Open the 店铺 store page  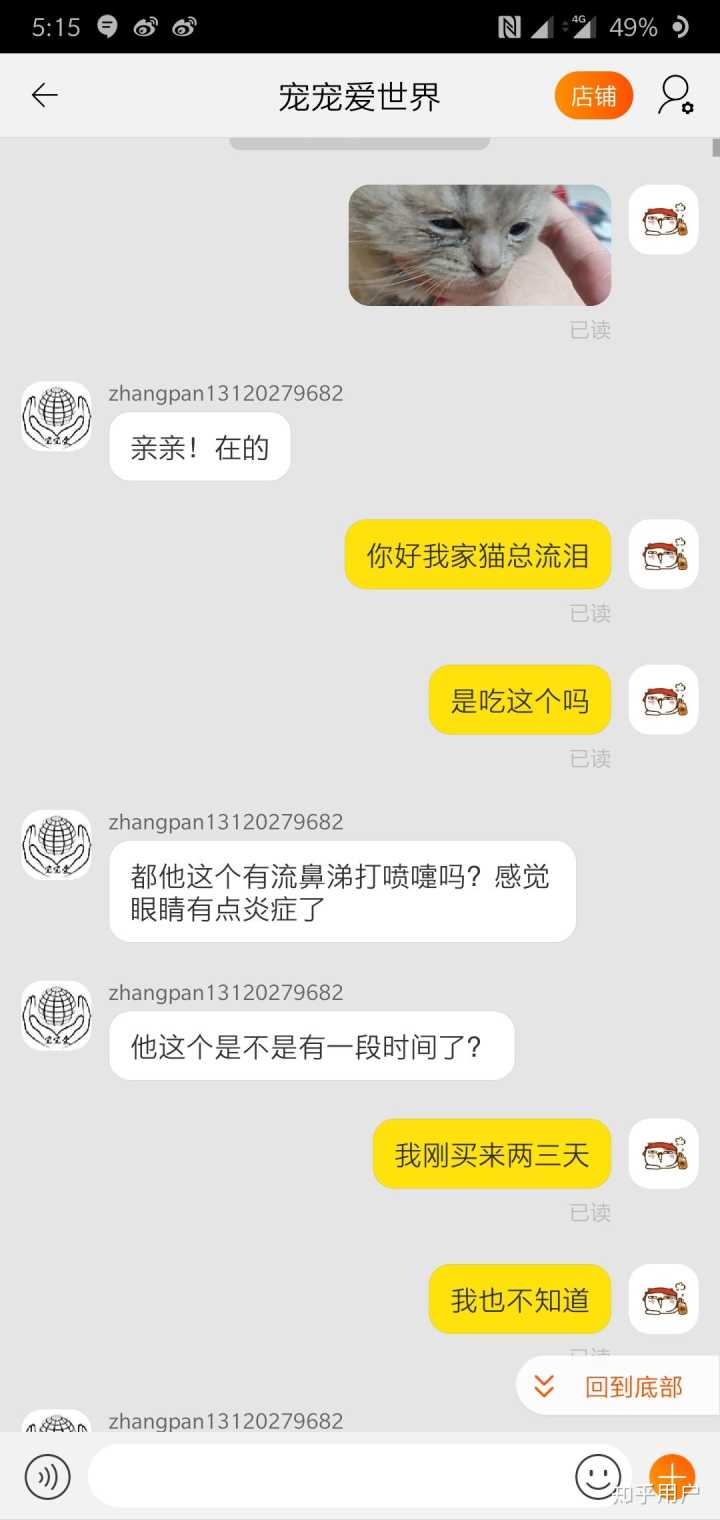coord(593,96)
